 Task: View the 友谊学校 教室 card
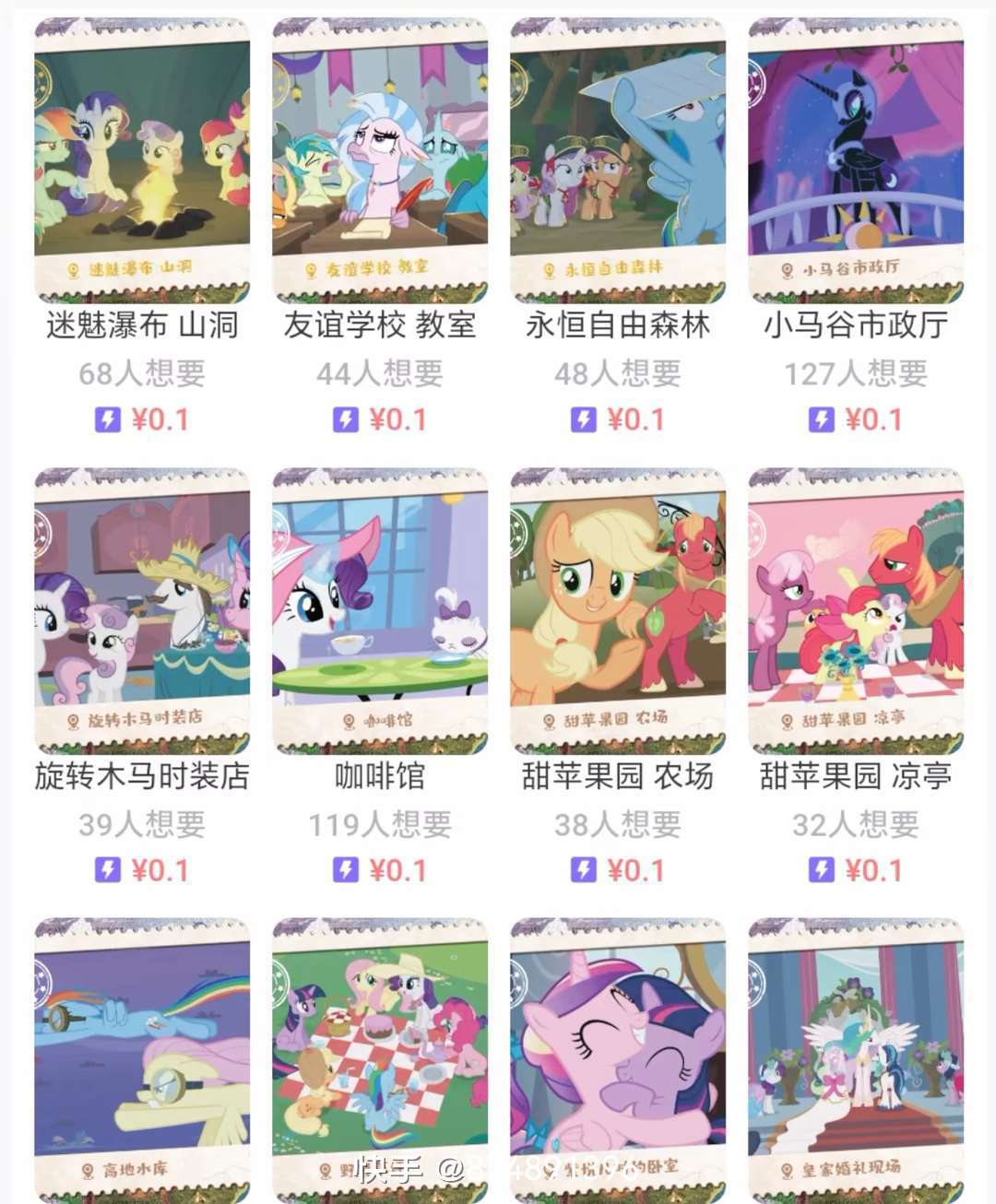[x=380, y=161]
